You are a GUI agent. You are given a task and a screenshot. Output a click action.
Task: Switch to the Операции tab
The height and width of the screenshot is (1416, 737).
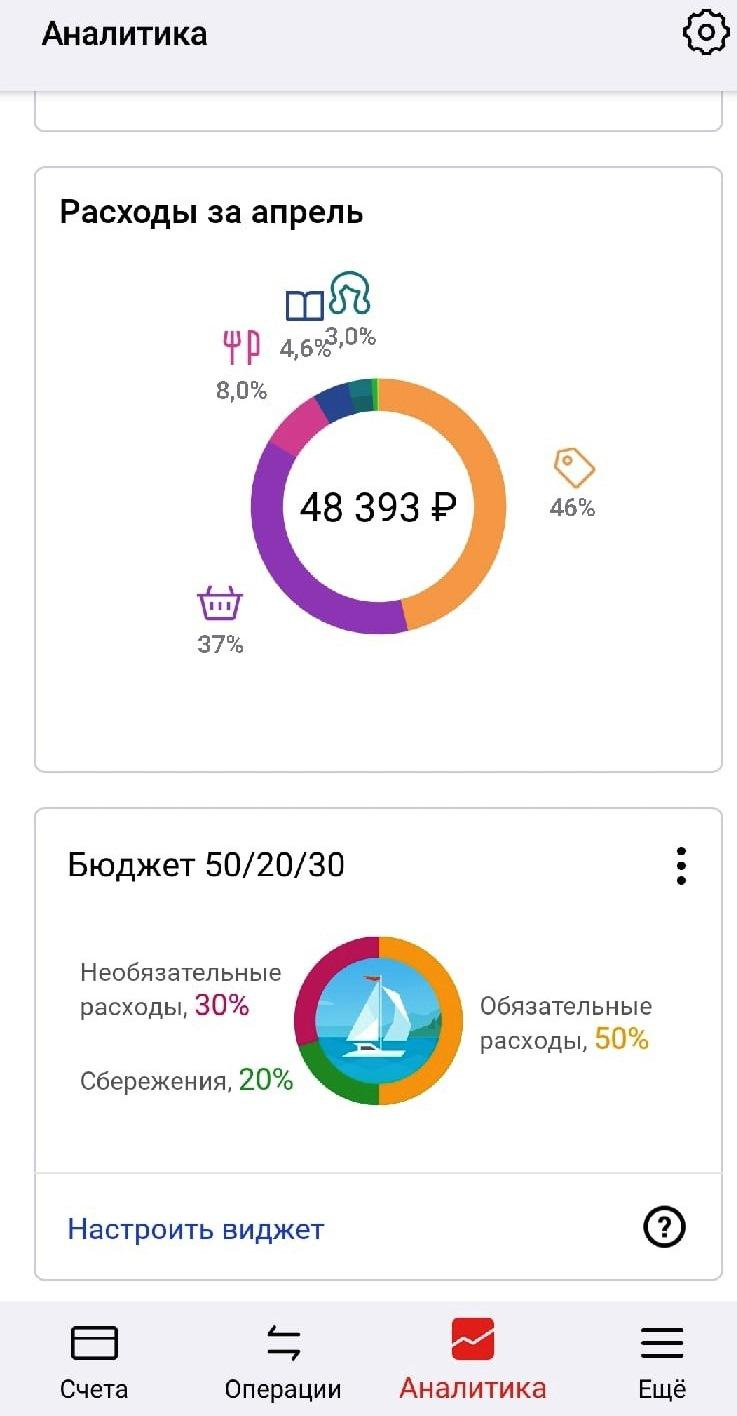click(283, 1361)
